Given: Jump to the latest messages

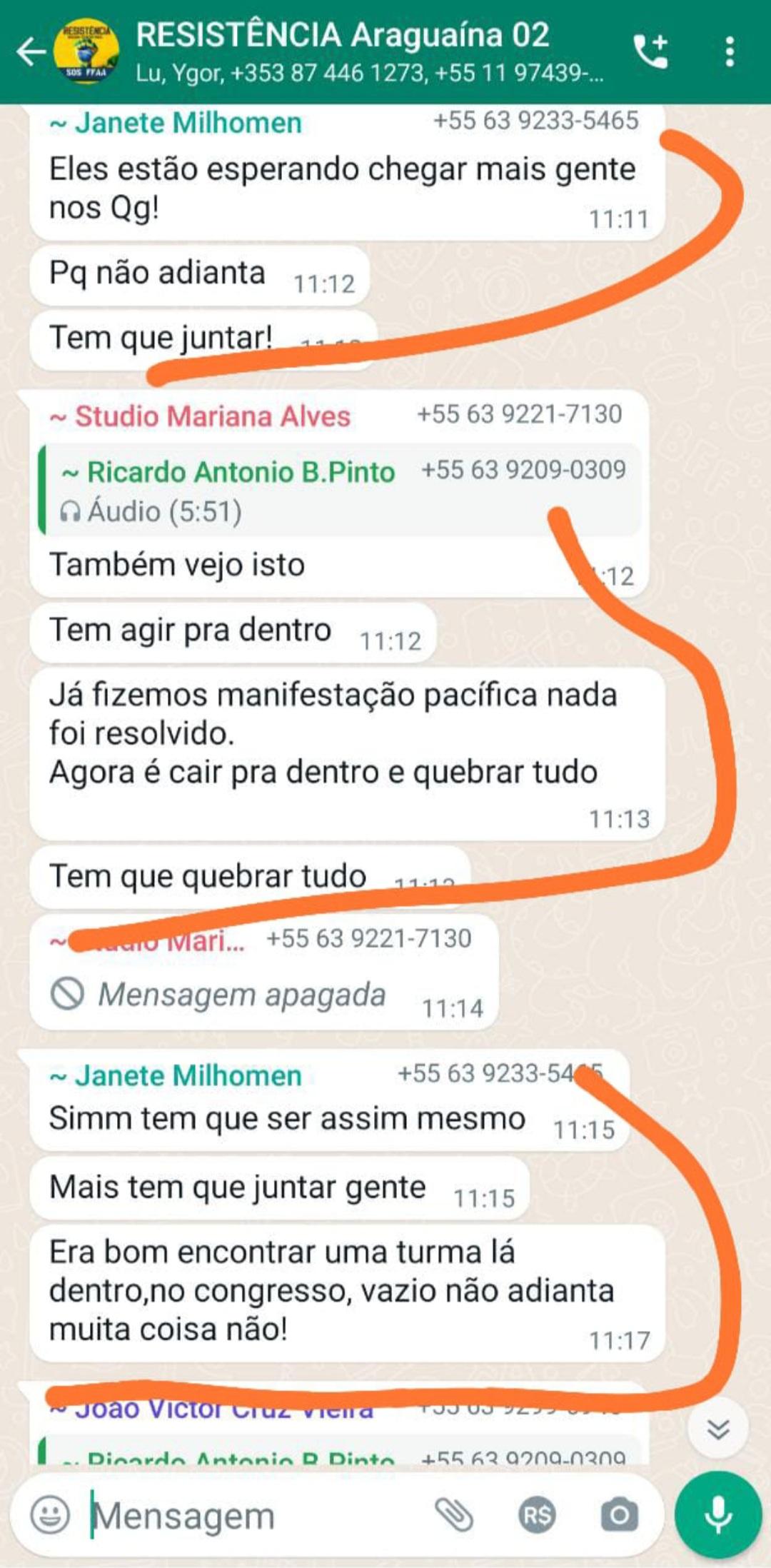Looking at the screenshot, I should click(717, 1428).
